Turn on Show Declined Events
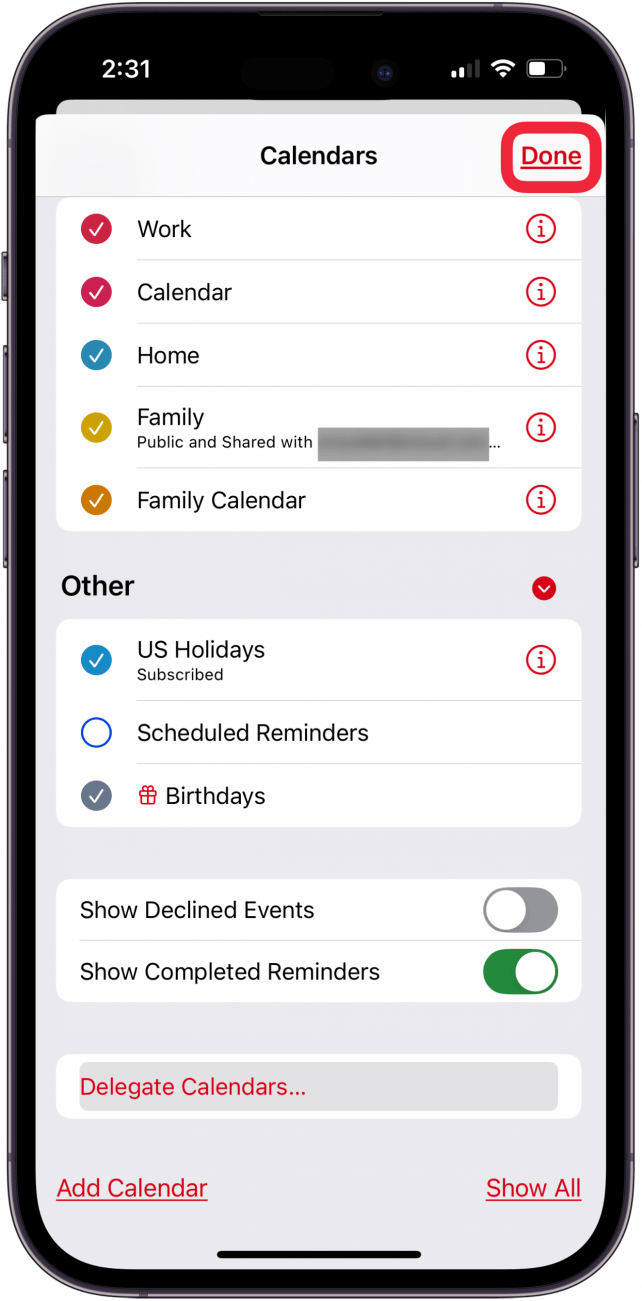 (x=520, y=910)
